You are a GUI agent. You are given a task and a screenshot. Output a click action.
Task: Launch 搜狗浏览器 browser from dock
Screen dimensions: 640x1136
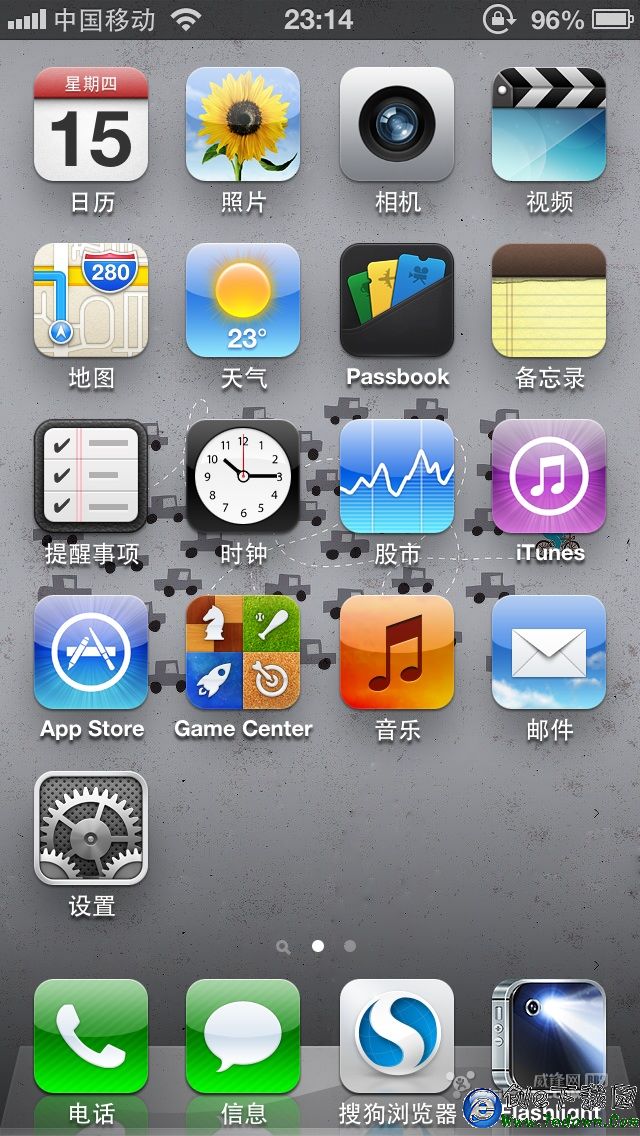tap(397, 1036)
